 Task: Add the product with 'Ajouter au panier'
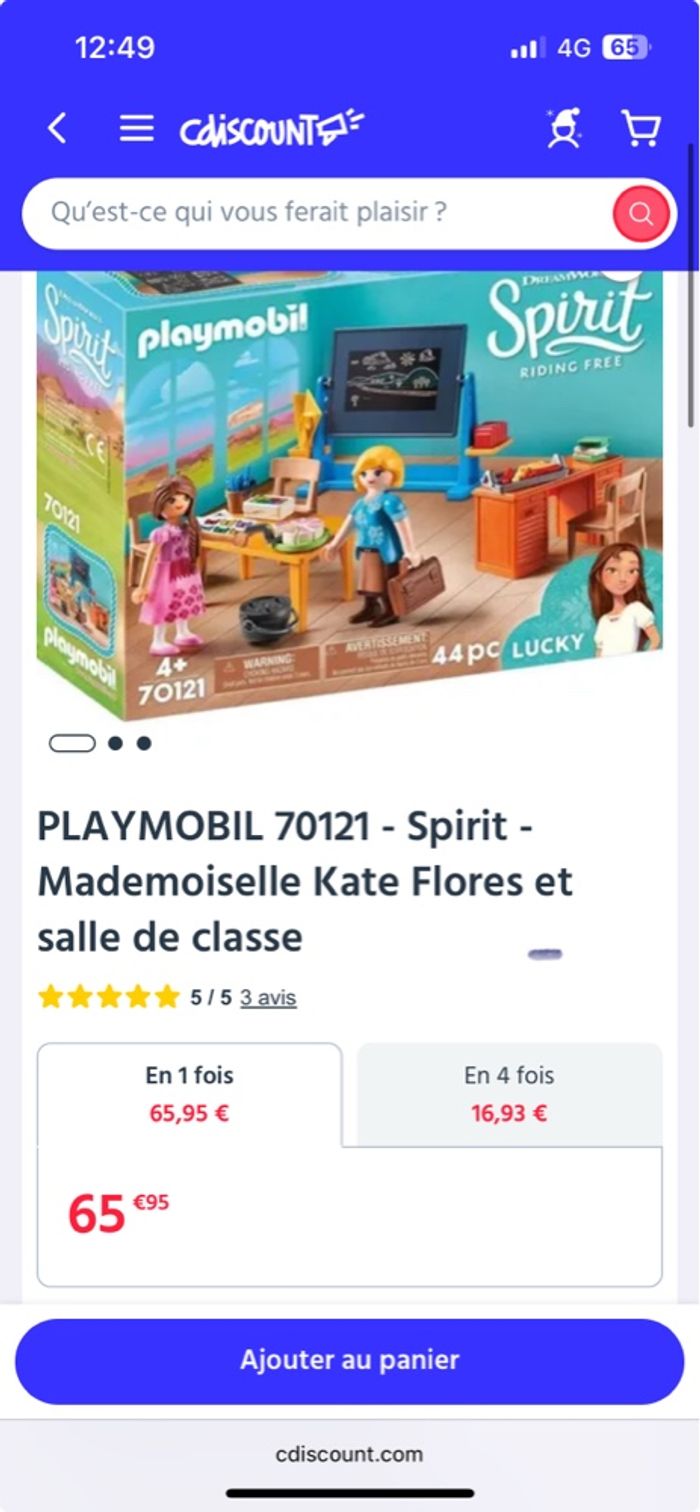[x=350, y=1360]
